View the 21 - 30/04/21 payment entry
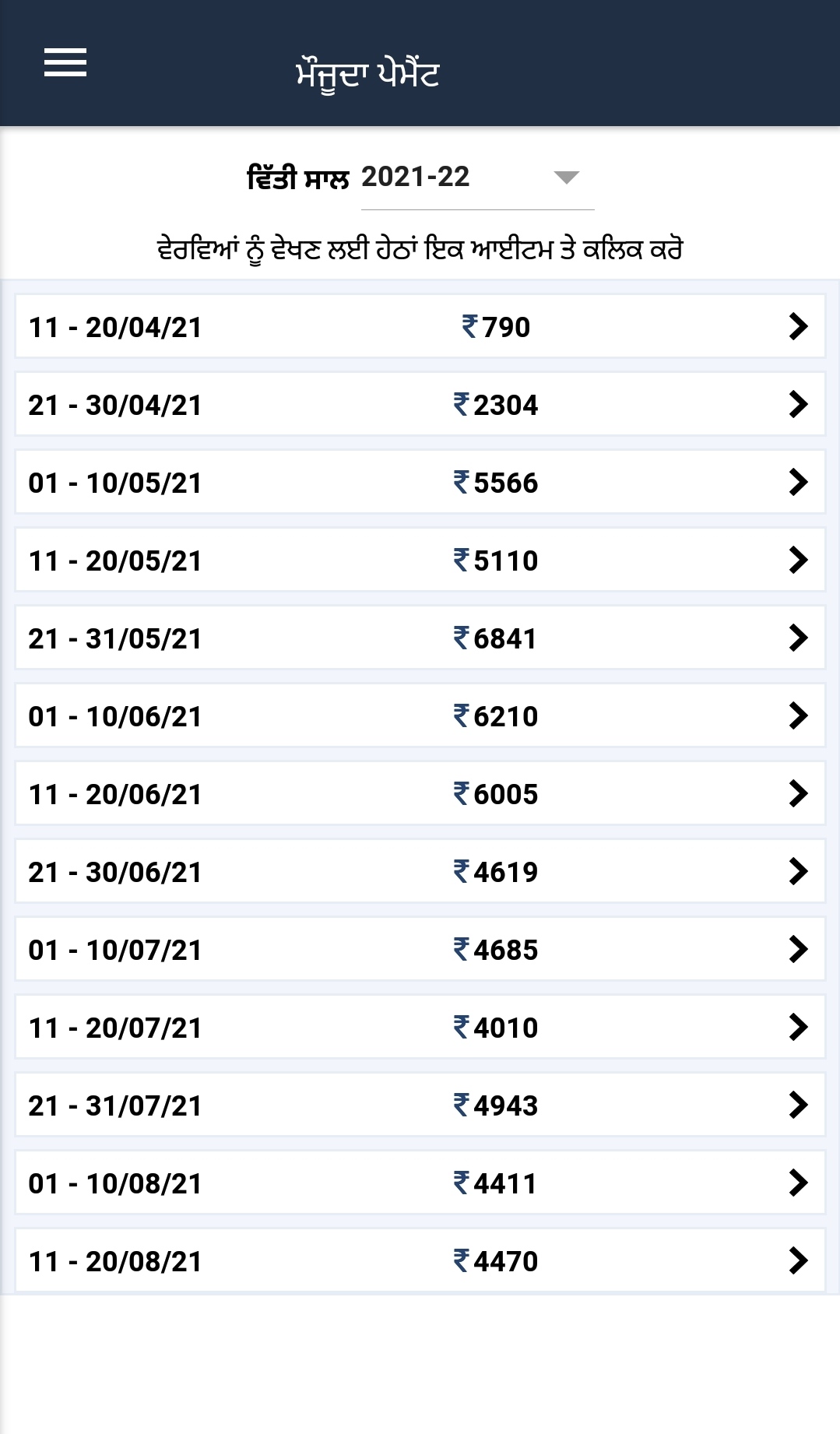The width and height of the screenshot is (840, 1434). 420,405
